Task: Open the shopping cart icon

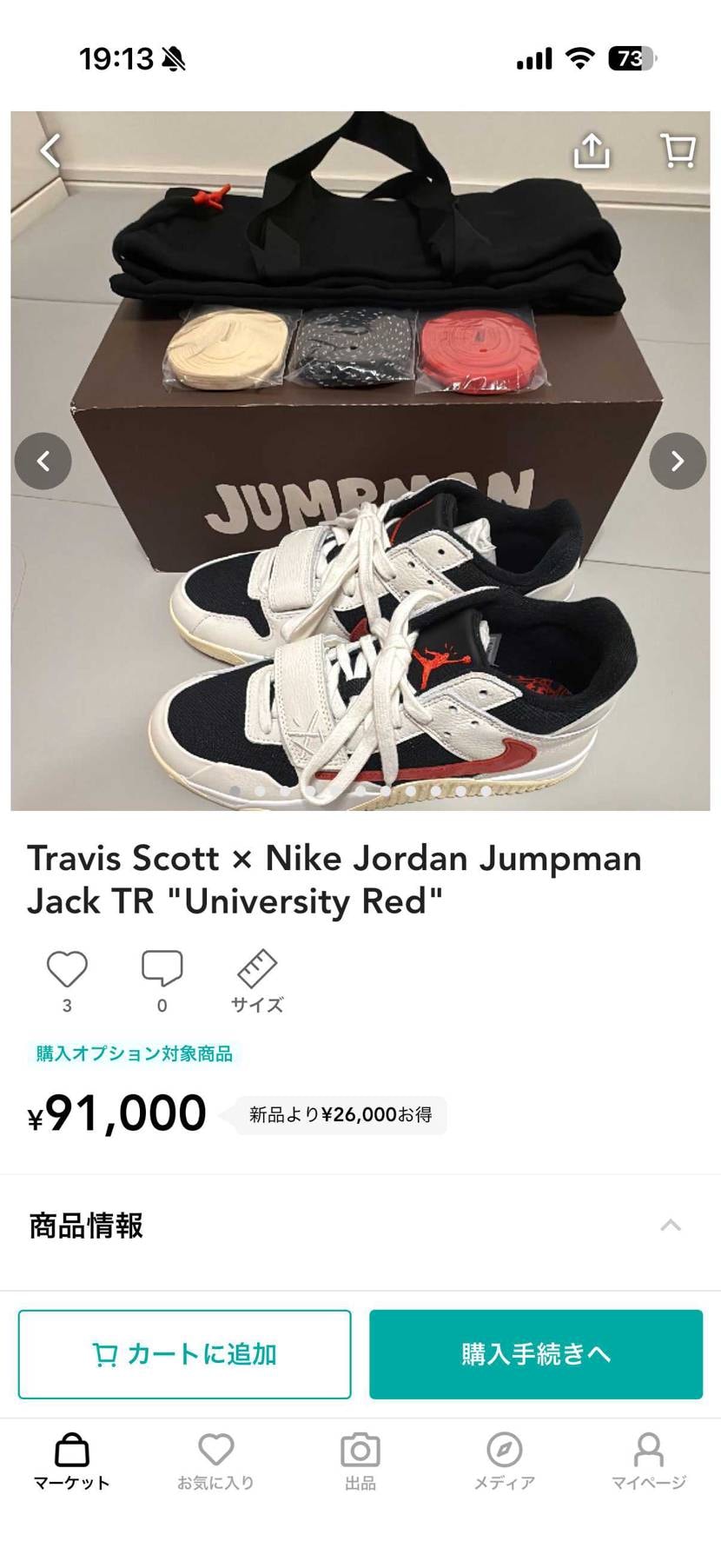Action: [x=677, y=151]
